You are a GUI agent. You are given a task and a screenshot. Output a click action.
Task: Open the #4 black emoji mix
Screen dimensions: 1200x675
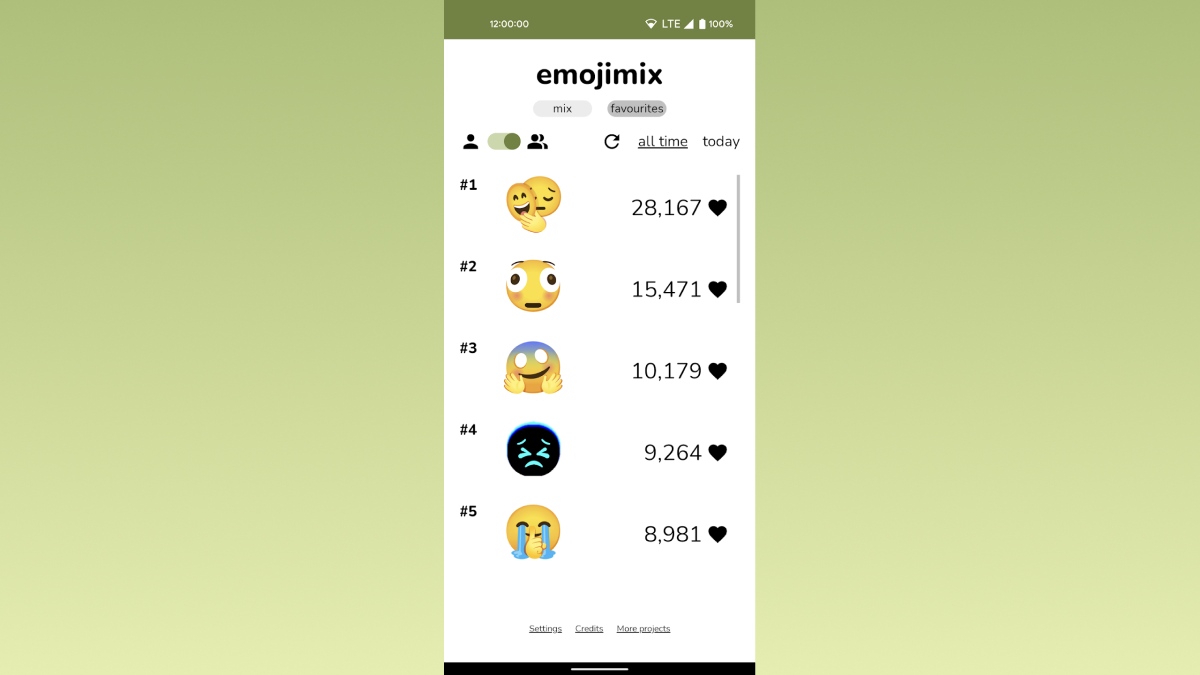click(x=533, y=450)
